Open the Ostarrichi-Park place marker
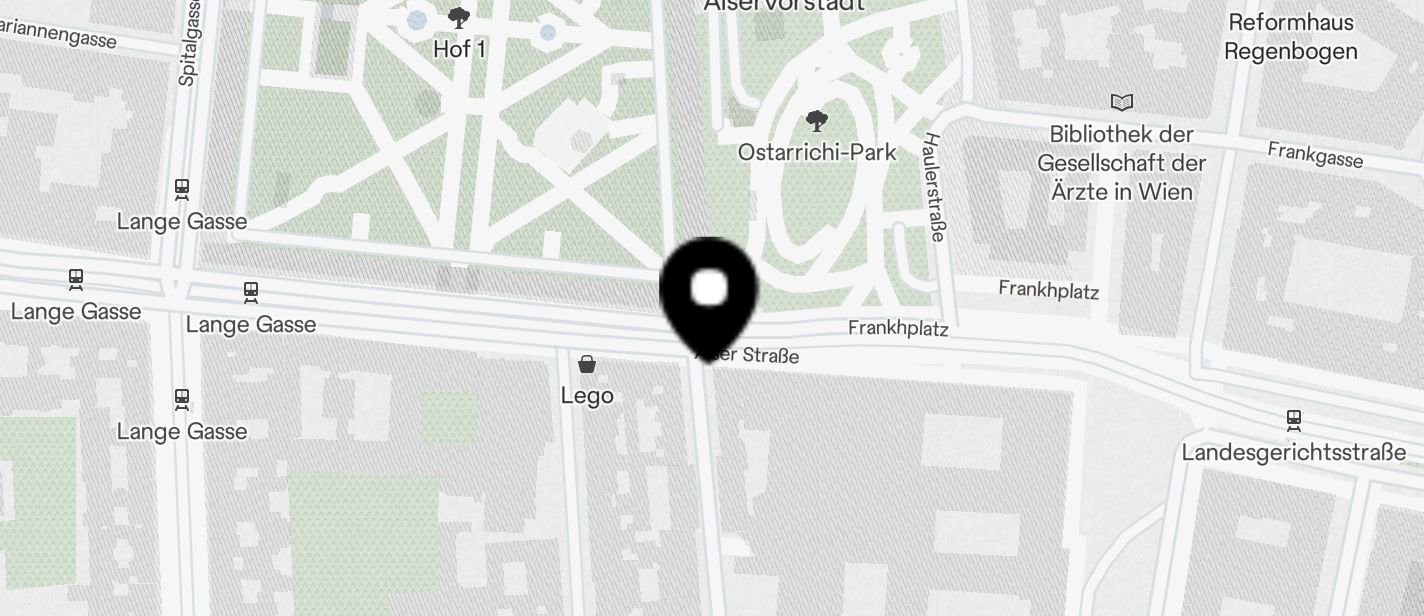This screenshot has width=1424, height=616. coord(816,122)
